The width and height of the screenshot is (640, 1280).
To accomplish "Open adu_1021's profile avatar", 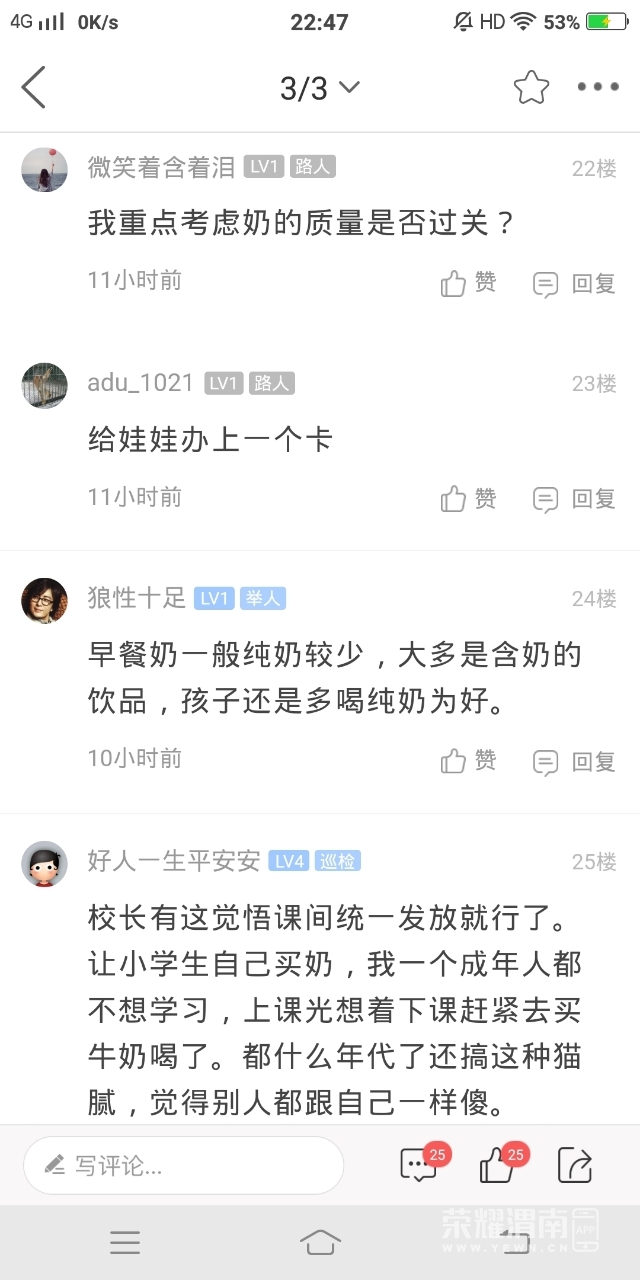I will click(45, 385).
